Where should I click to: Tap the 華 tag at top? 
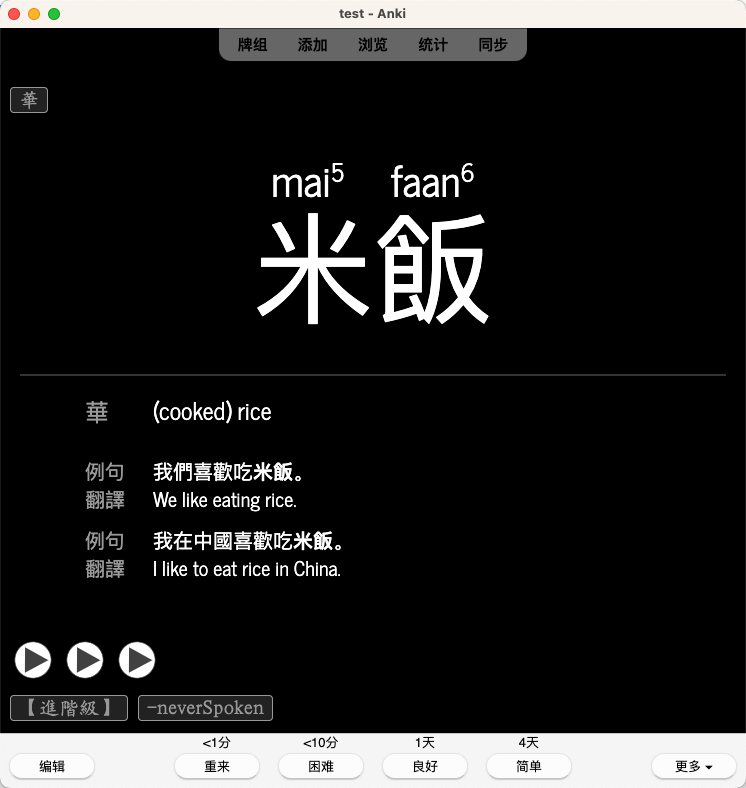point(29,100)
